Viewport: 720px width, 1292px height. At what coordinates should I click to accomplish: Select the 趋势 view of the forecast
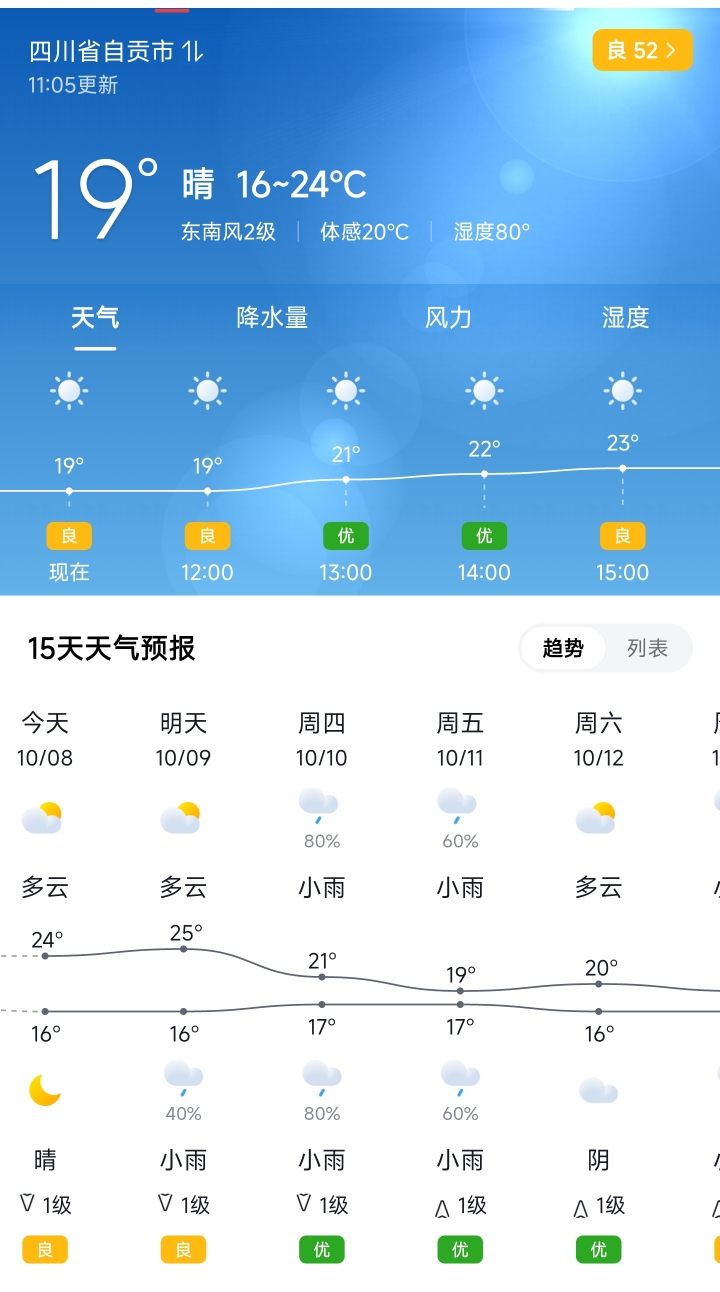(x=563, y=648)
